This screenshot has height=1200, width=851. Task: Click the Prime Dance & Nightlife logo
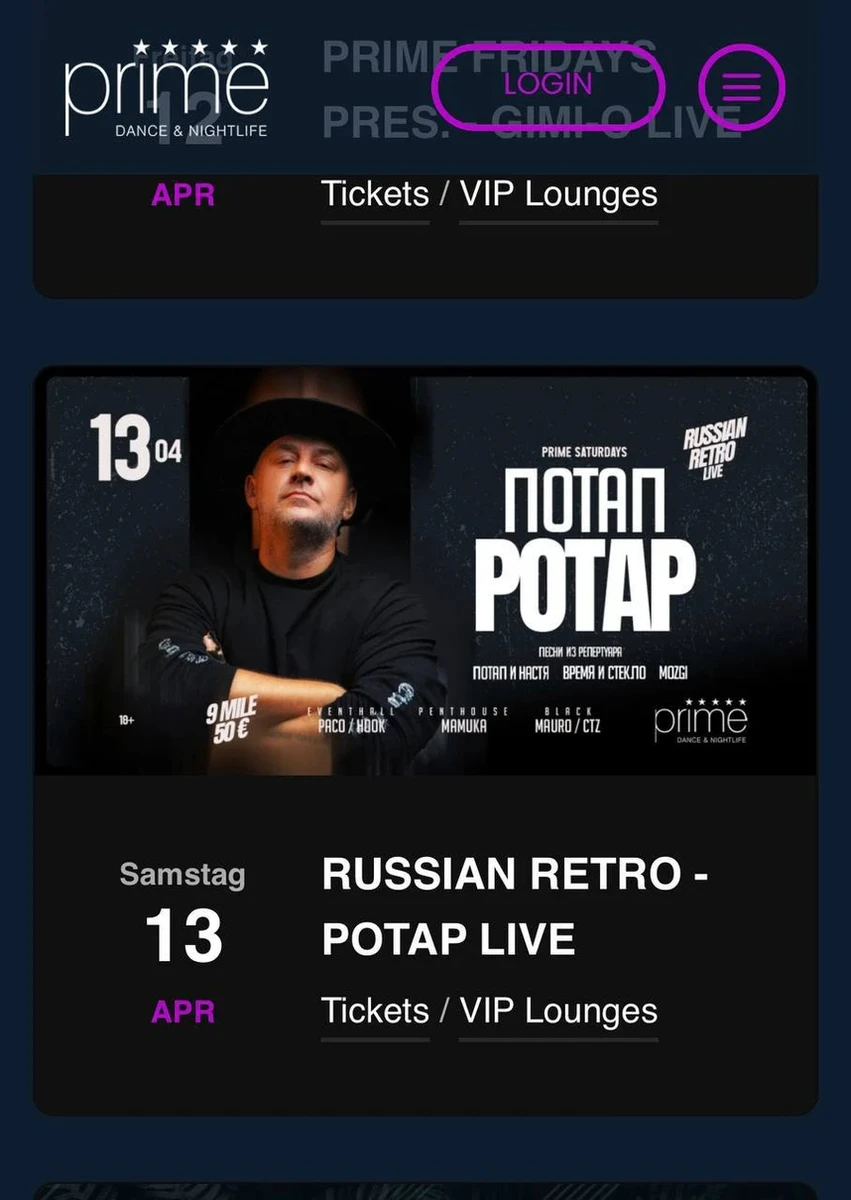coord(163,88)
